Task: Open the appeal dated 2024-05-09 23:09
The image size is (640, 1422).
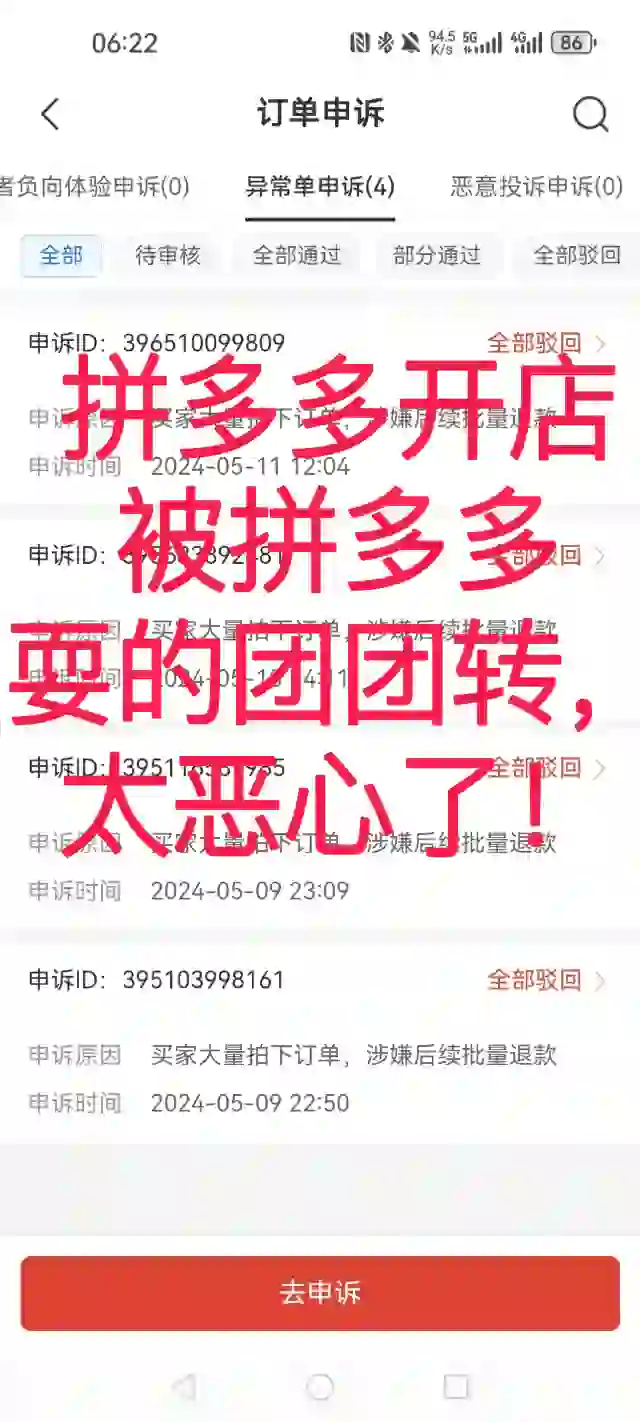Action: click(320, 830)
